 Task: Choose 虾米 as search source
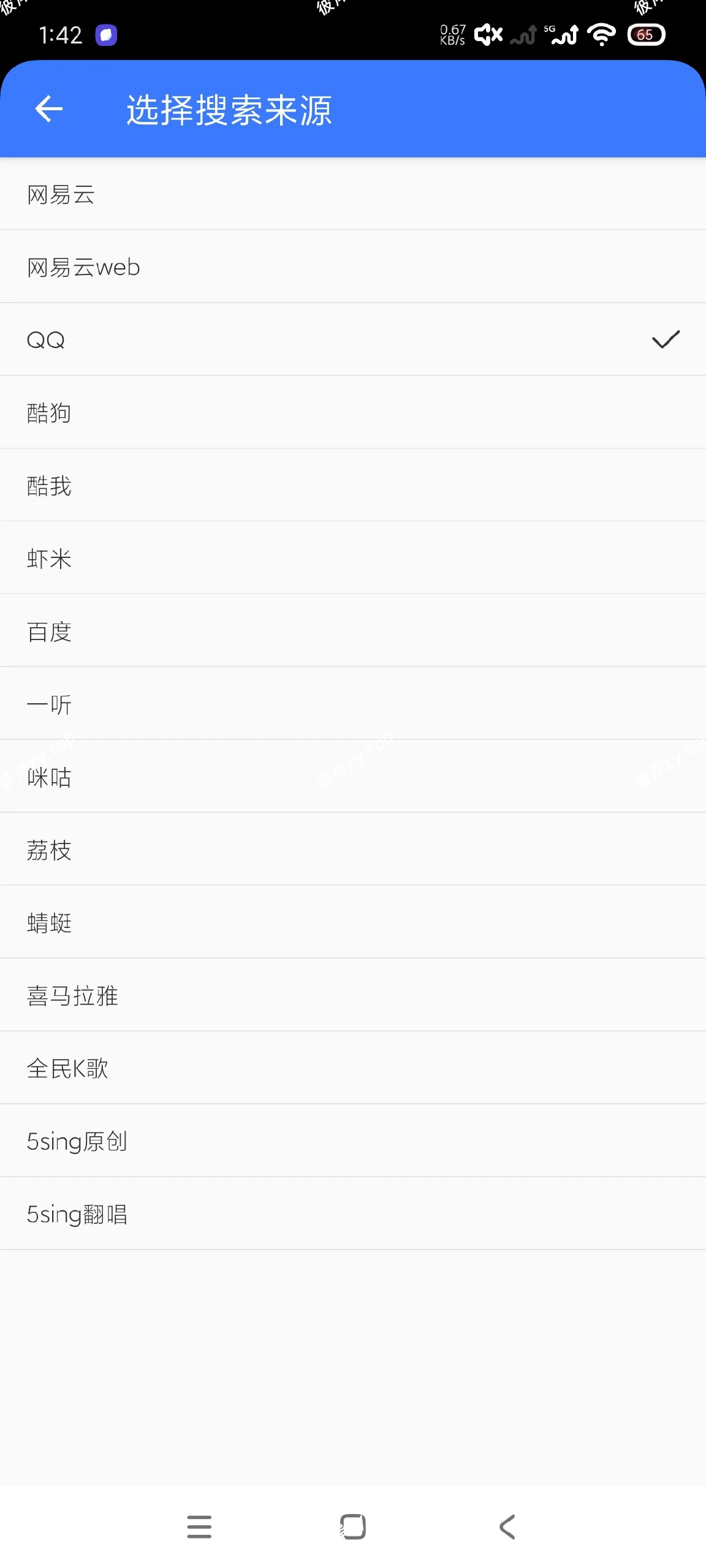(x=50, y=558)
